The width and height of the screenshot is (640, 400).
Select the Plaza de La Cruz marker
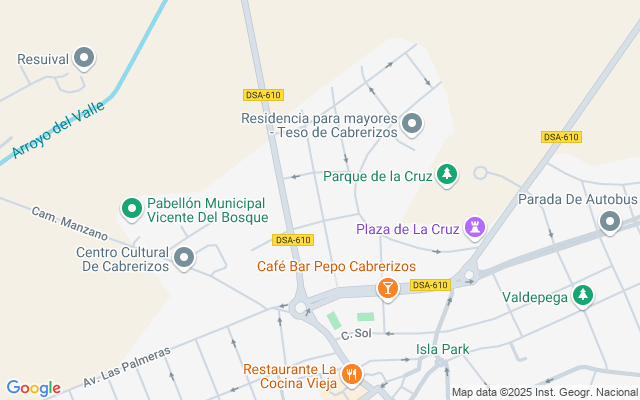(x=475, y=229)
